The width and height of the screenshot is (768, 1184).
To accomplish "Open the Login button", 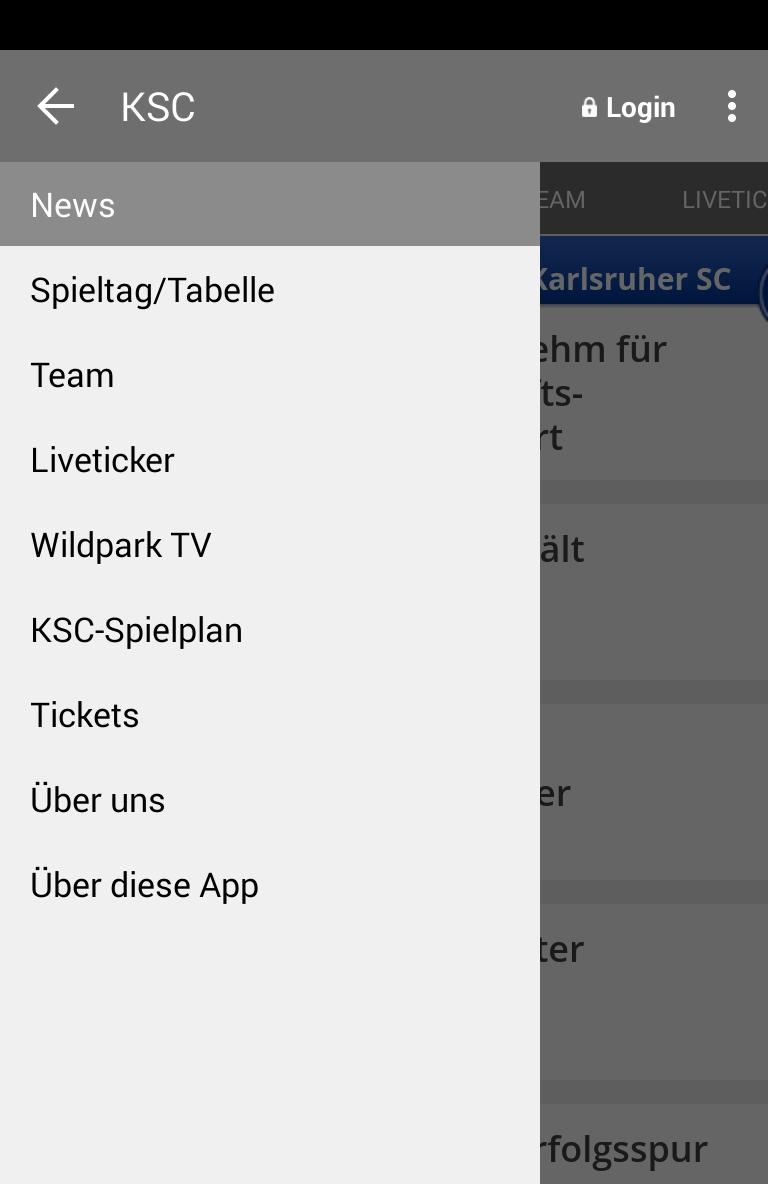I will [629, 107].
